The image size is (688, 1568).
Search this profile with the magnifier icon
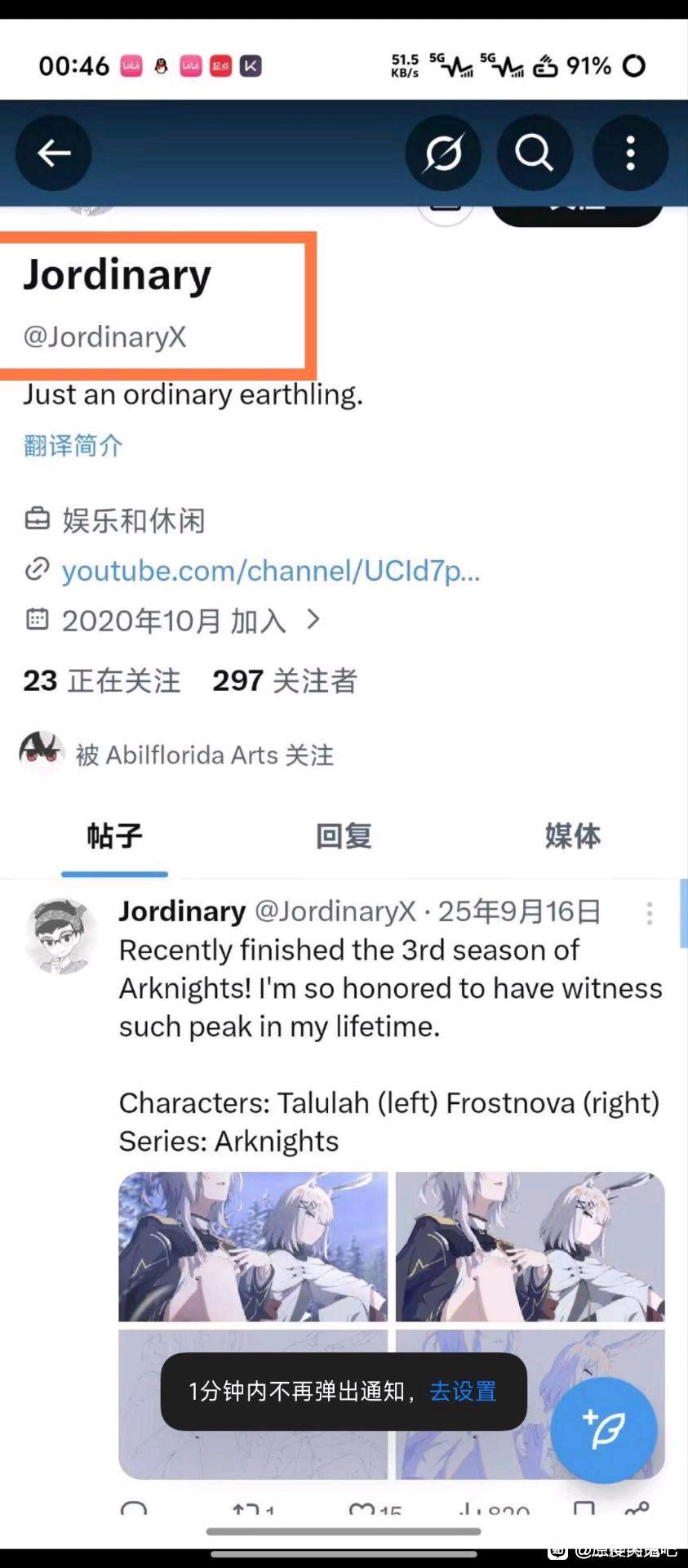pos(535,153)
